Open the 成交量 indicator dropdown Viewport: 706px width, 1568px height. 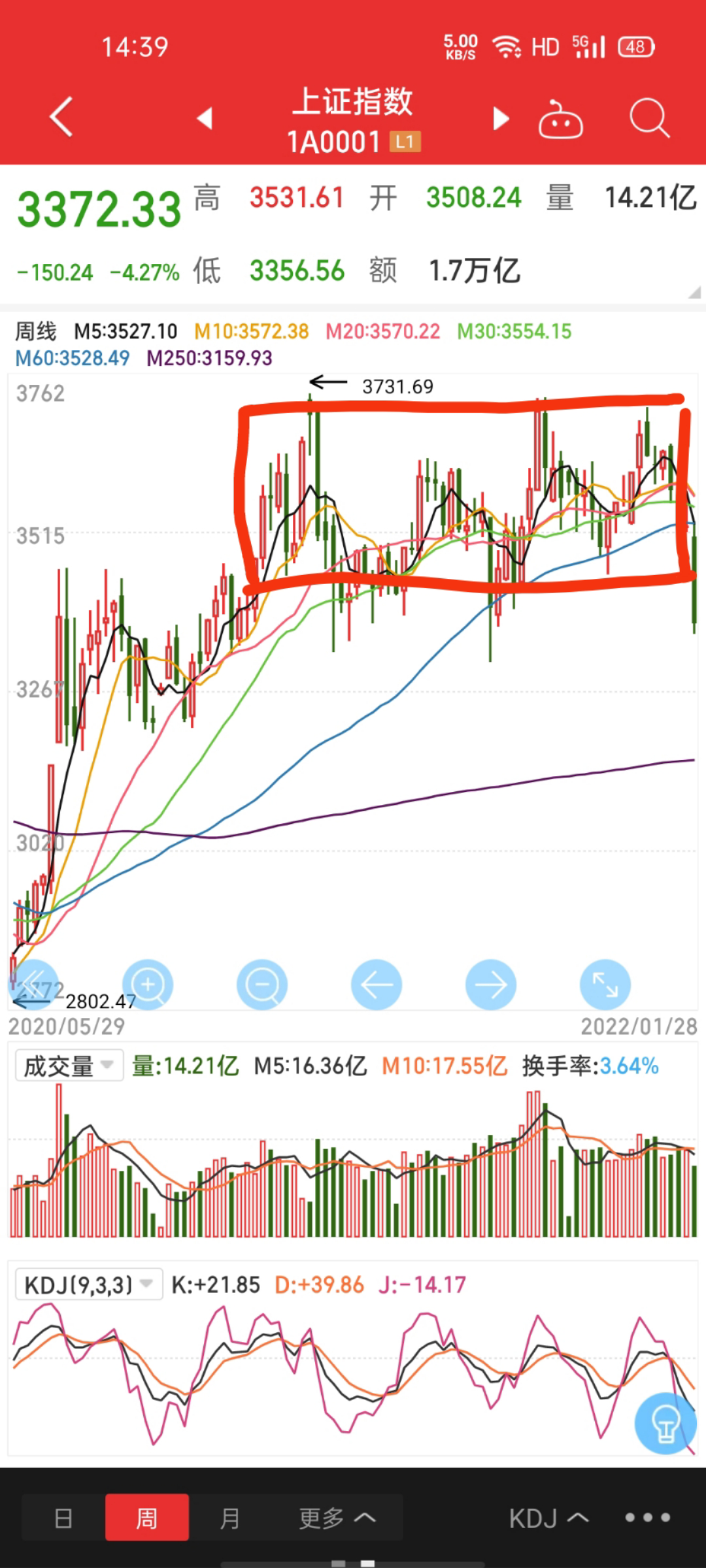click(69, 1066)
